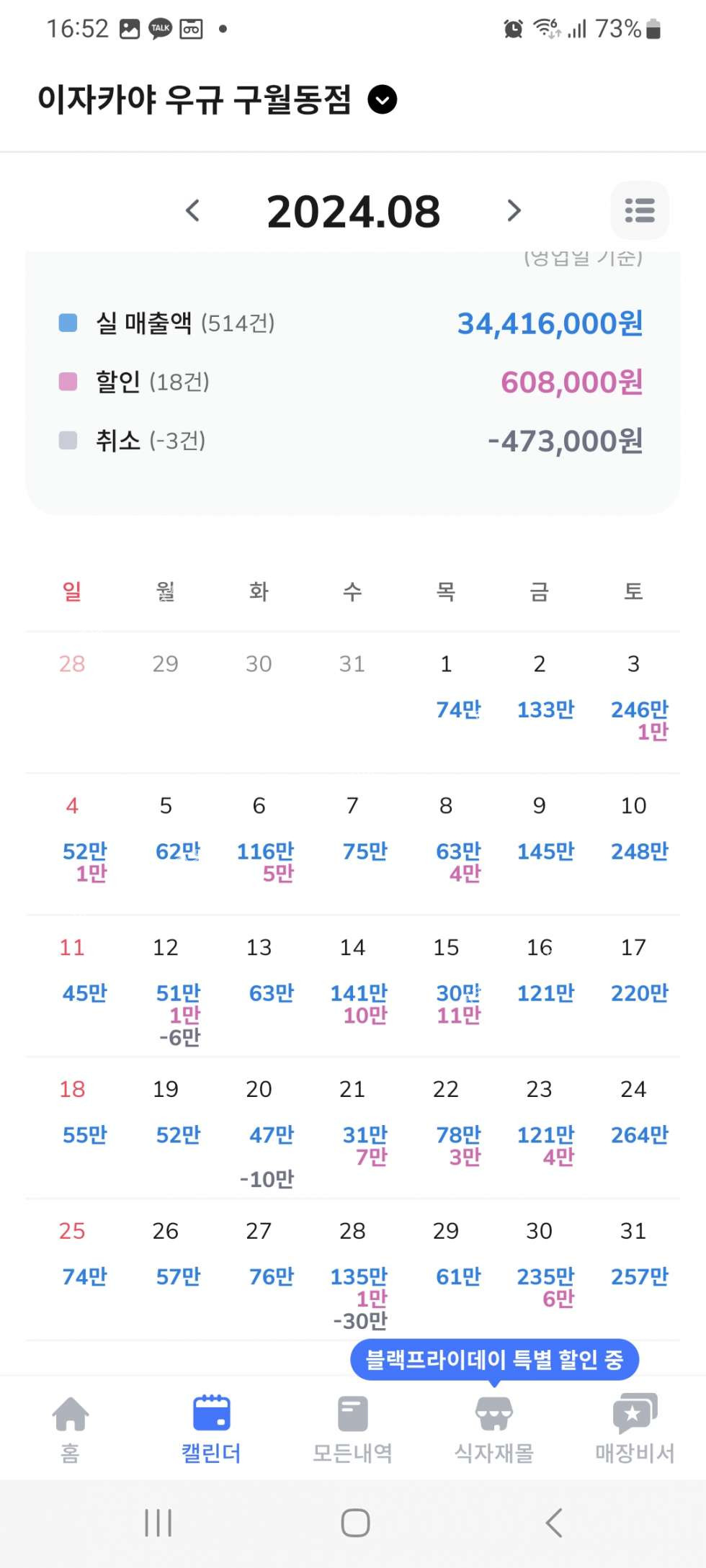Switch to list view icon
Screen dimensions: 706x1568
click(x=639, y=211)
